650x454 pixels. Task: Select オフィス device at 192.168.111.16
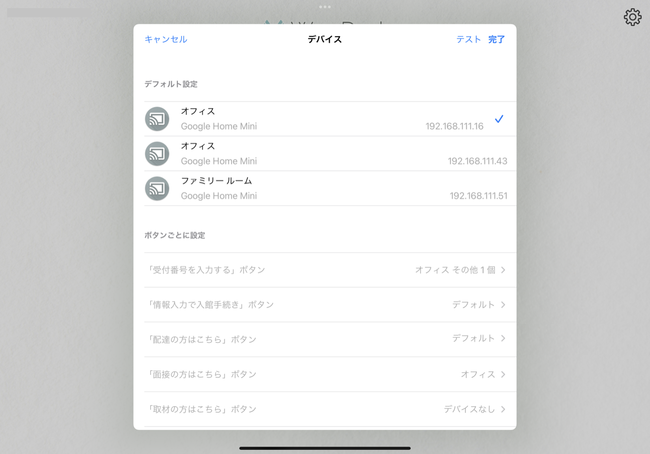[x=325, y=119]
